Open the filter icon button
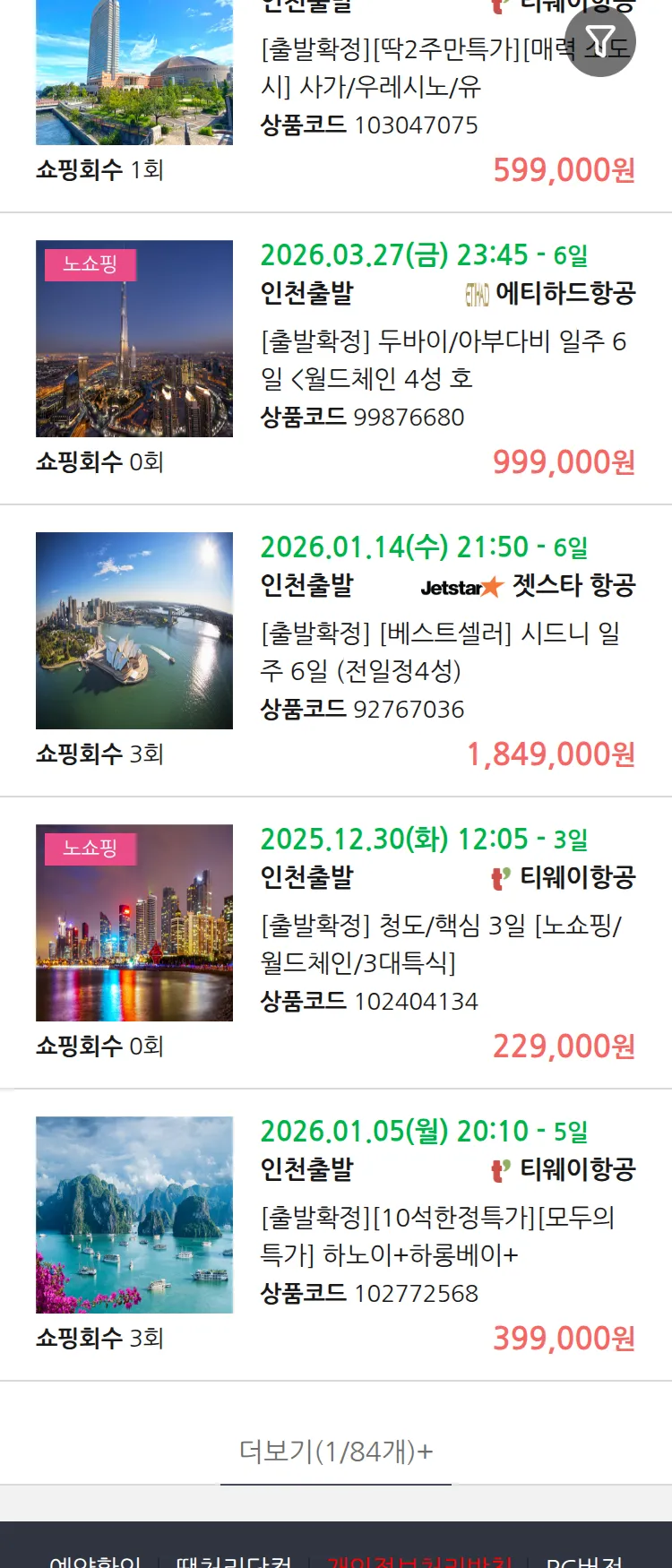Image resolution: width=672 pixels, height=1568 pixels. (600, 41)
